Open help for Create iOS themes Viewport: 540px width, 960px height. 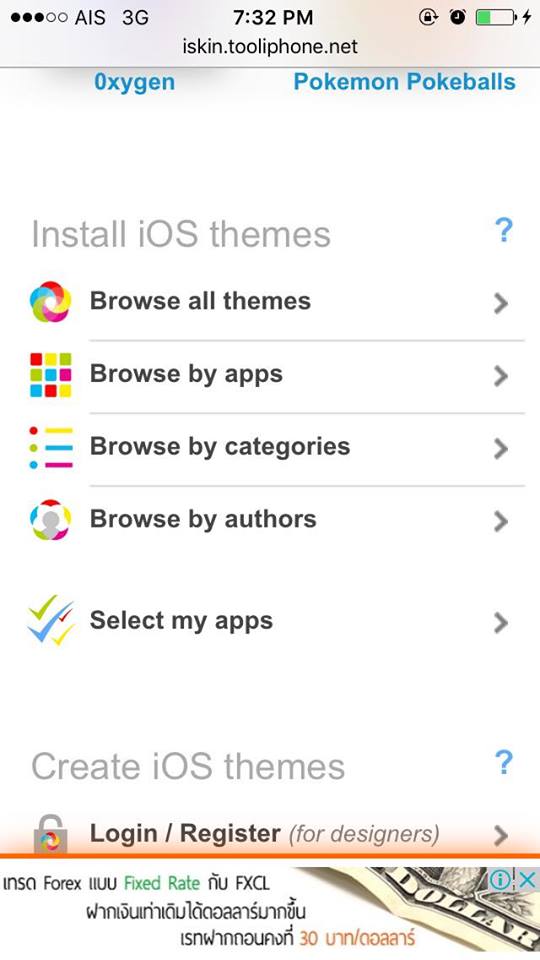tap(503, 762)
